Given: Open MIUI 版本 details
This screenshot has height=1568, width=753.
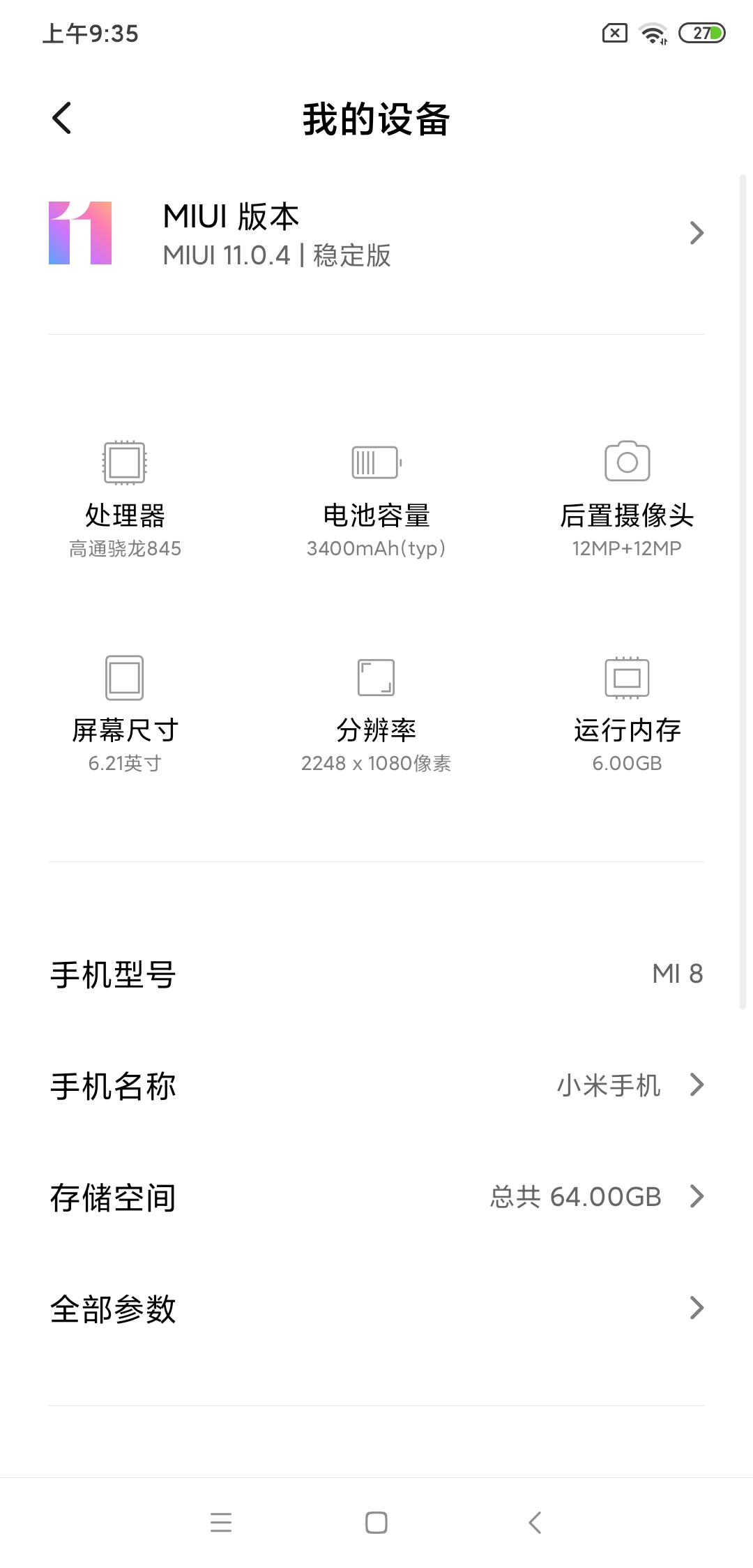Looking at the screenshot, I should pyautogui.click(x=376, y=234).
